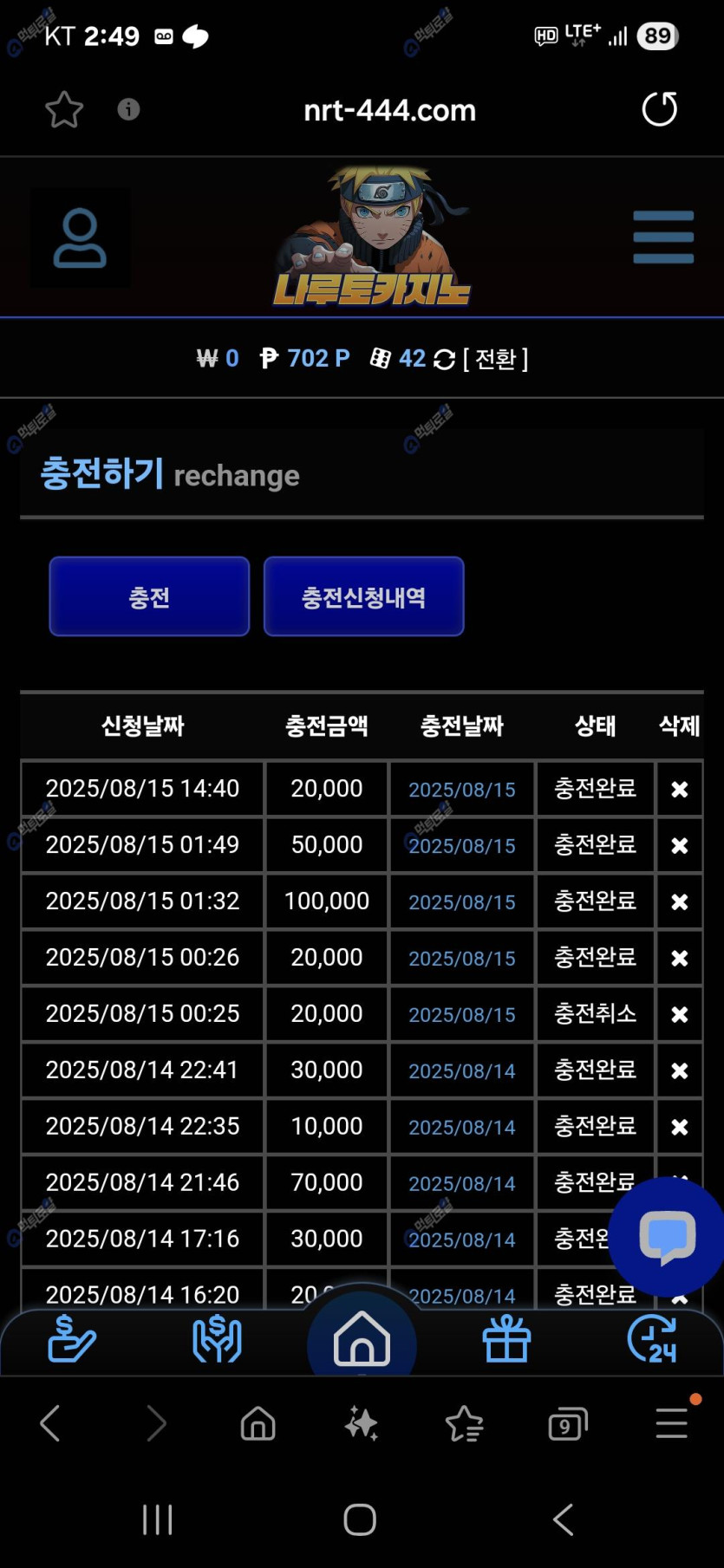
Task: Open the browser's menu with notification dot
Action: click(672, 1422)
